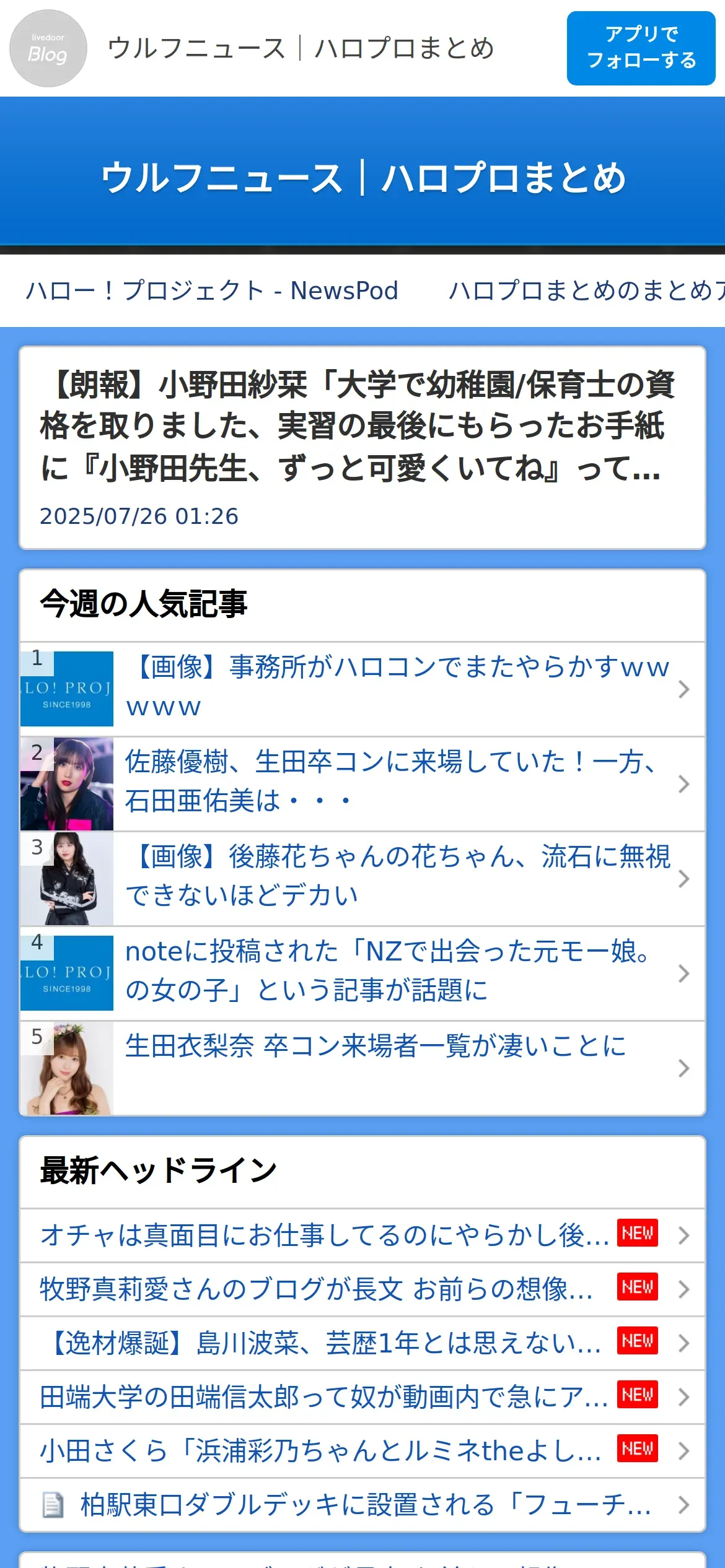Open the livedoor Blog logo icon
725x1568 pixels.
48,48
